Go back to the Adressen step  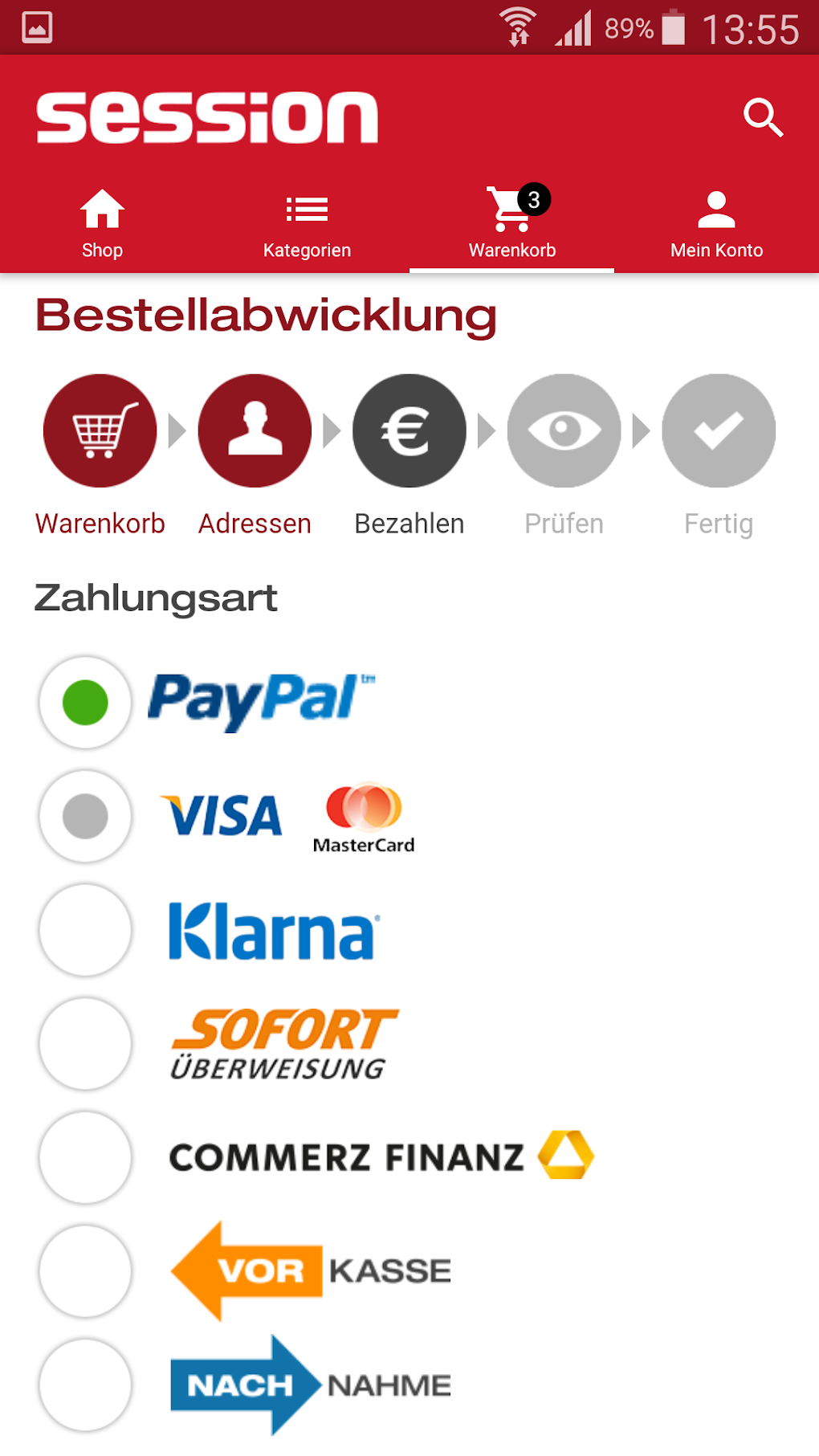[255, 455]
